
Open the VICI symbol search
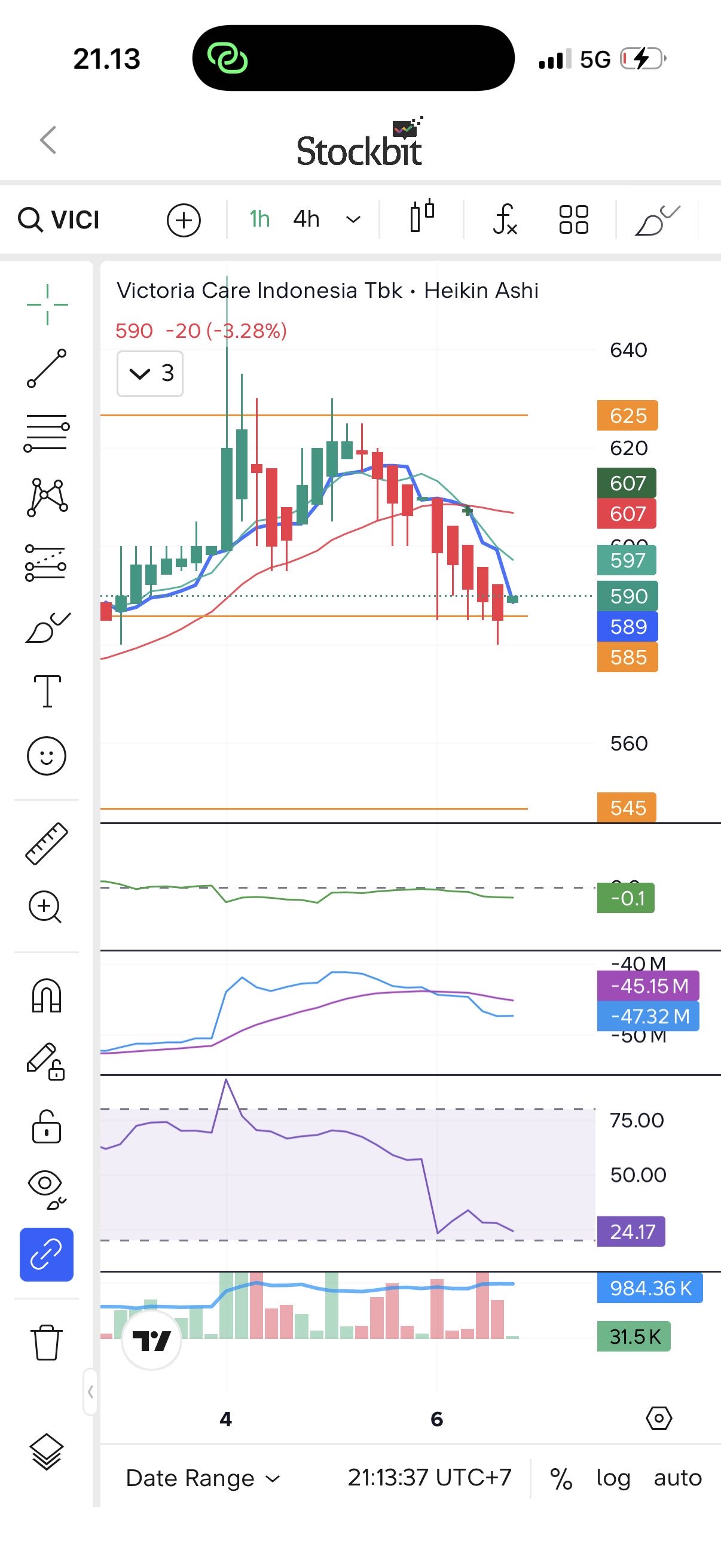pos(60,219)
